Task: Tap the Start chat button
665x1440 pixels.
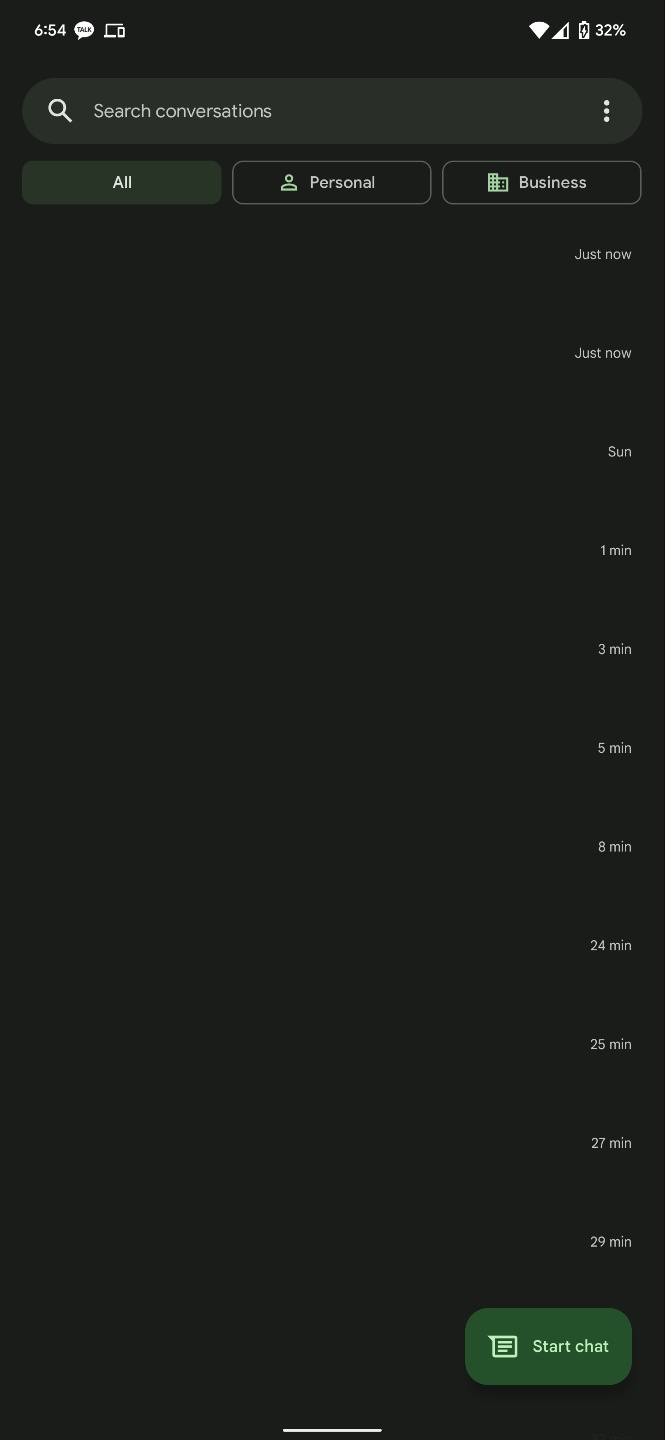Action: point(548,1346)
